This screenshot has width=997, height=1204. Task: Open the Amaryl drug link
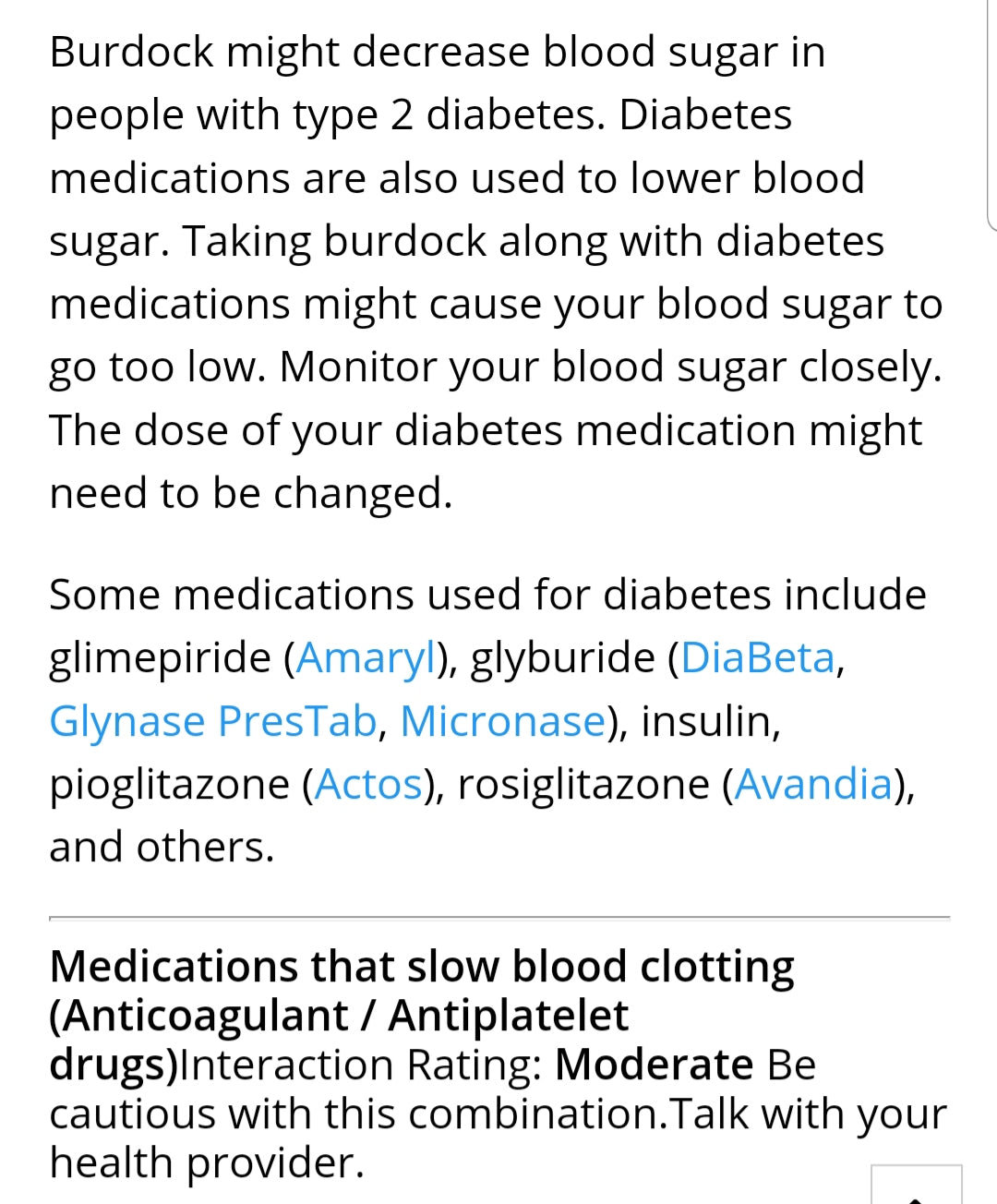tap(366, 658)
